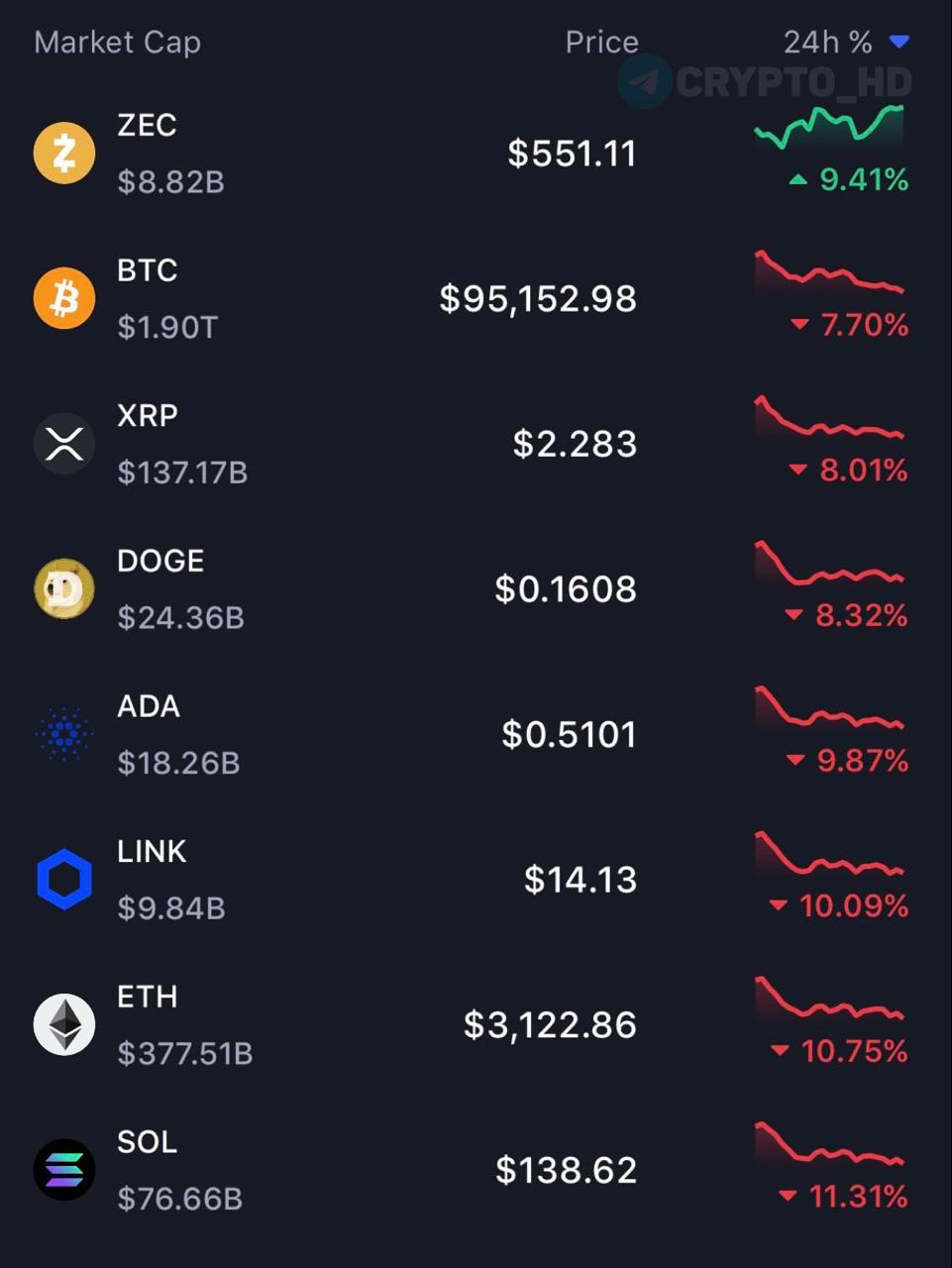Open the ADA row
This screenshot has height=1268, width=952.
pos(476,734)
